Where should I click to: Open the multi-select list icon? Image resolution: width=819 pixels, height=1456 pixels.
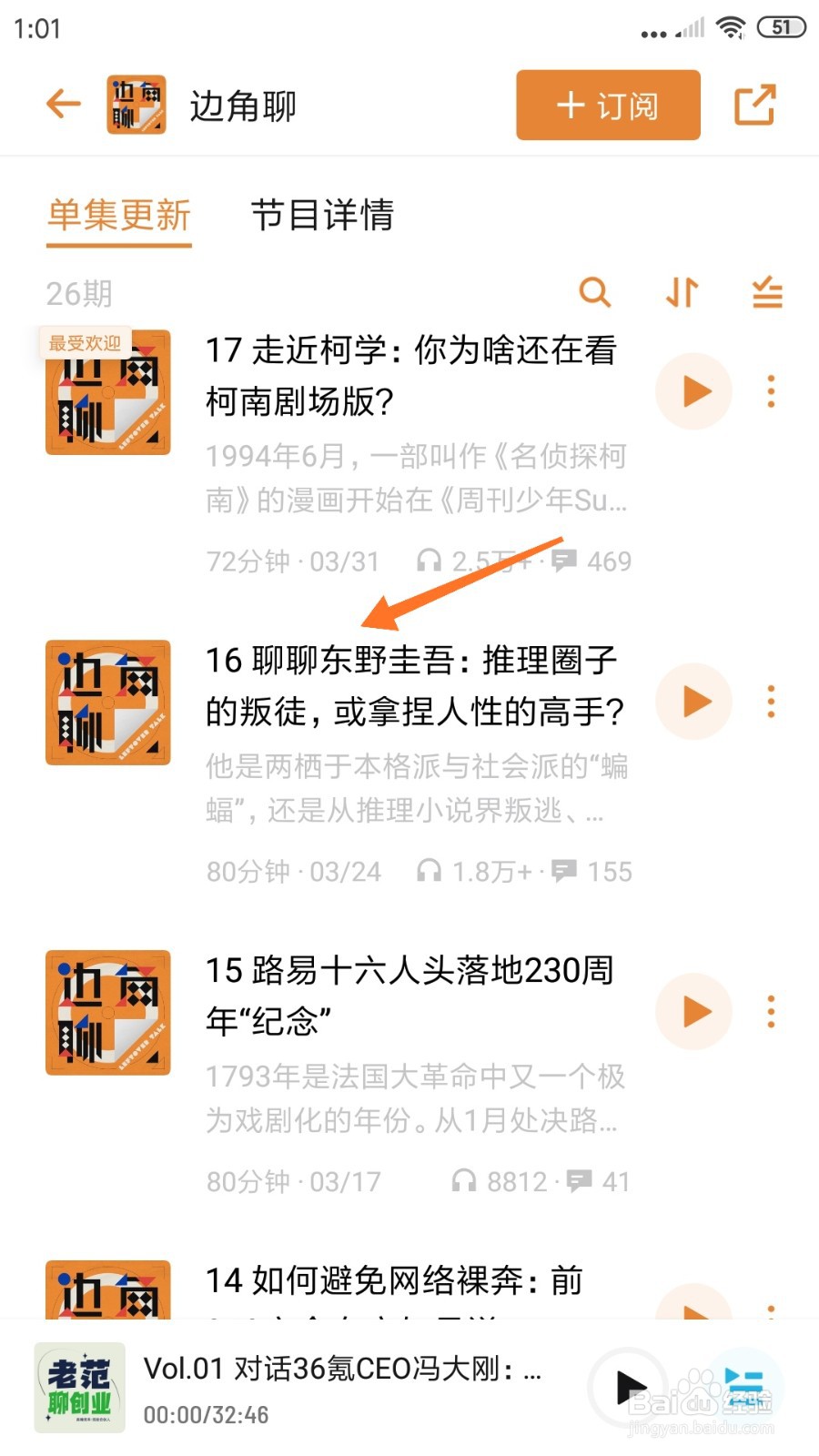pyautogui.click(x=767, y=292)
